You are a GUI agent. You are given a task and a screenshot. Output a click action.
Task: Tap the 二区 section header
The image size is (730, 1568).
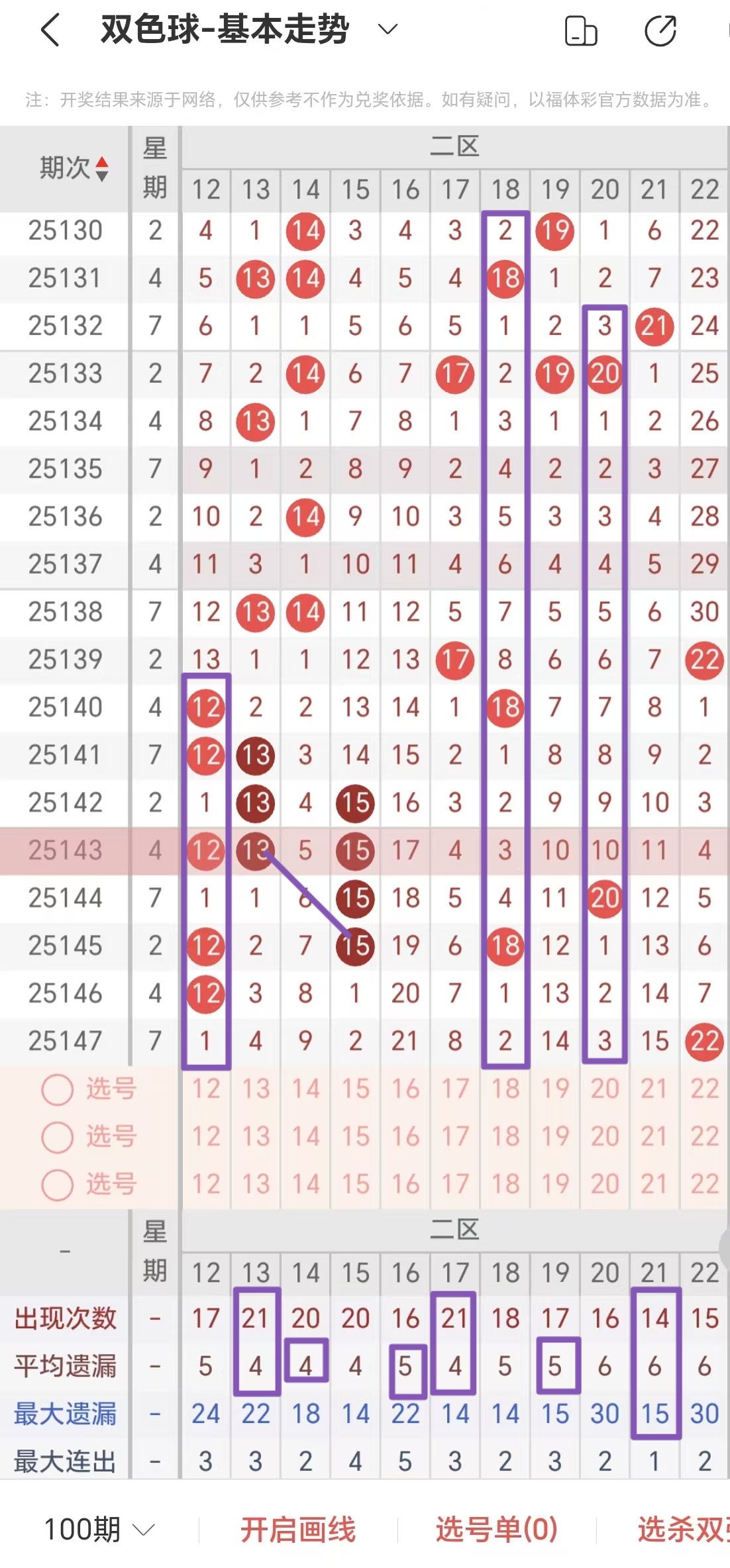pyautogui.click(x=455, y=147)
